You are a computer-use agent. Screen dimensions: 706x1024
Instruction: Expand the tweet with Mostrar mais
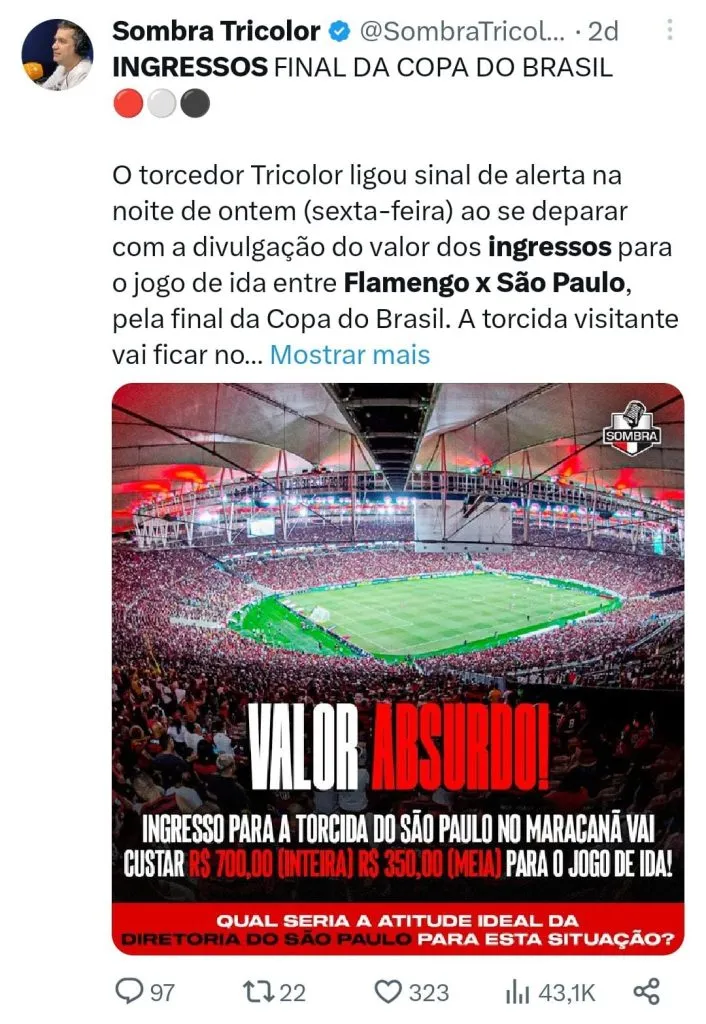350,354
